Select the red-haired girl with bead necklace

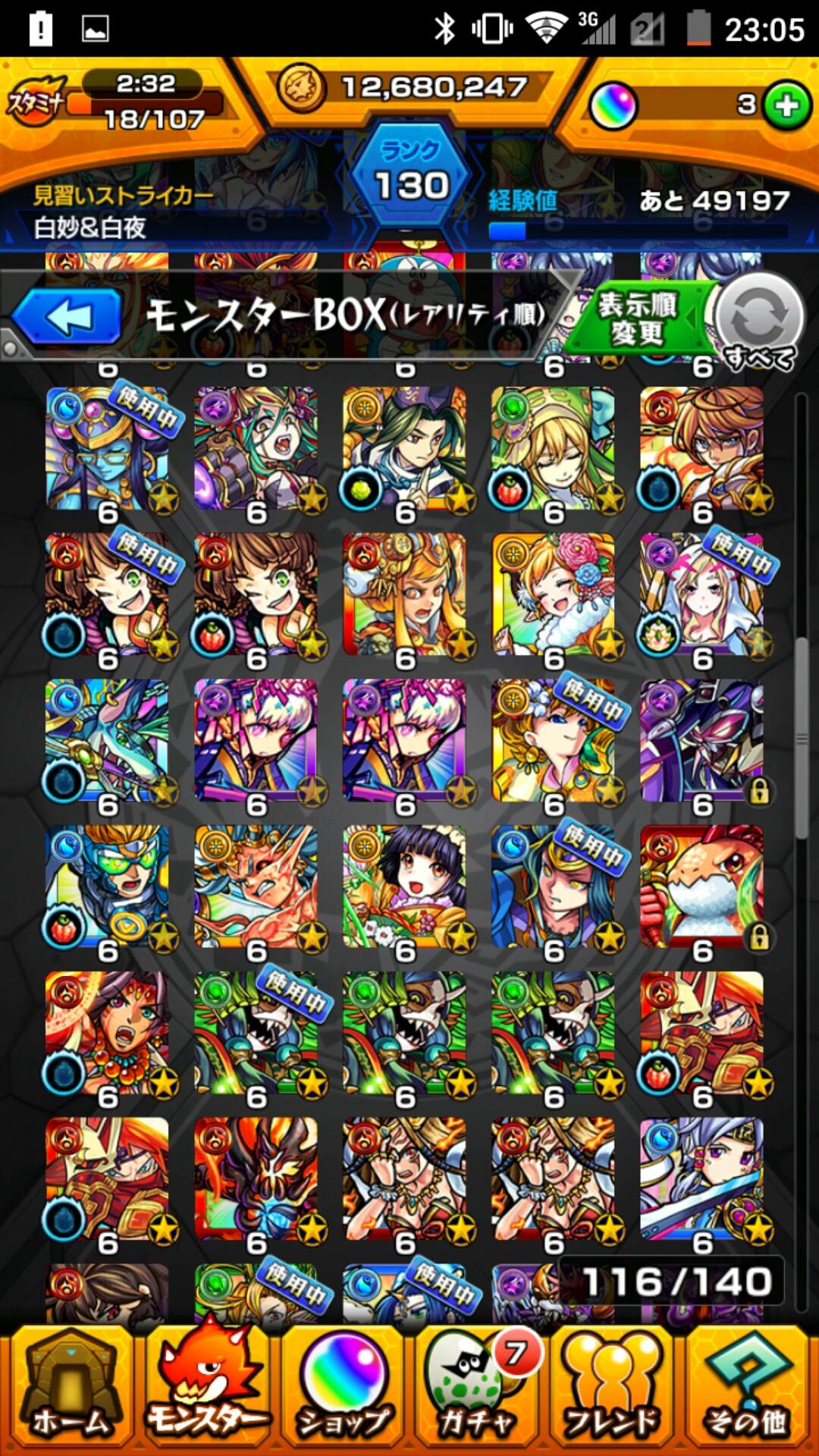107,1033
